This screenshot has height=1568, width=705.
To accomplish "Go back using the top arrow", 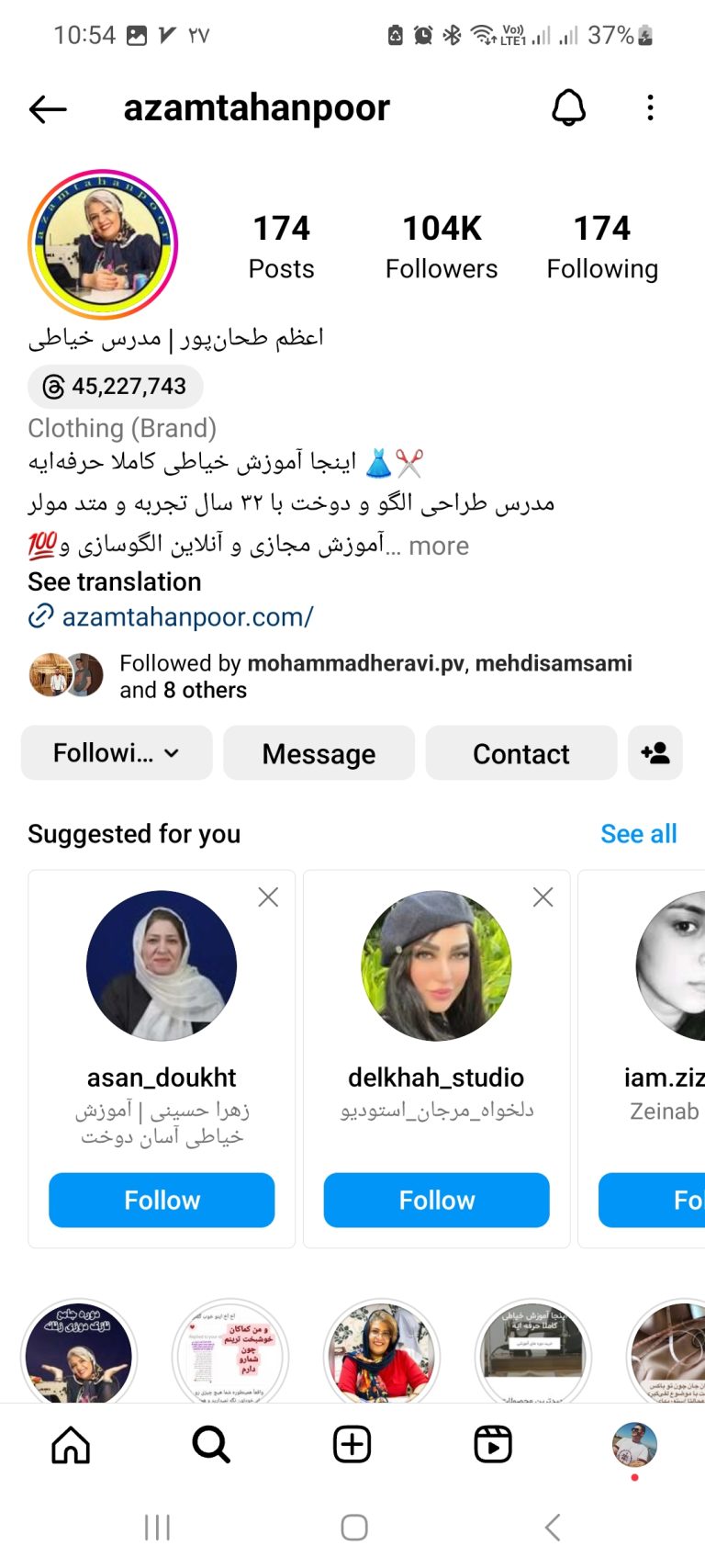I will pyautogui.click(x=48, y=109).
